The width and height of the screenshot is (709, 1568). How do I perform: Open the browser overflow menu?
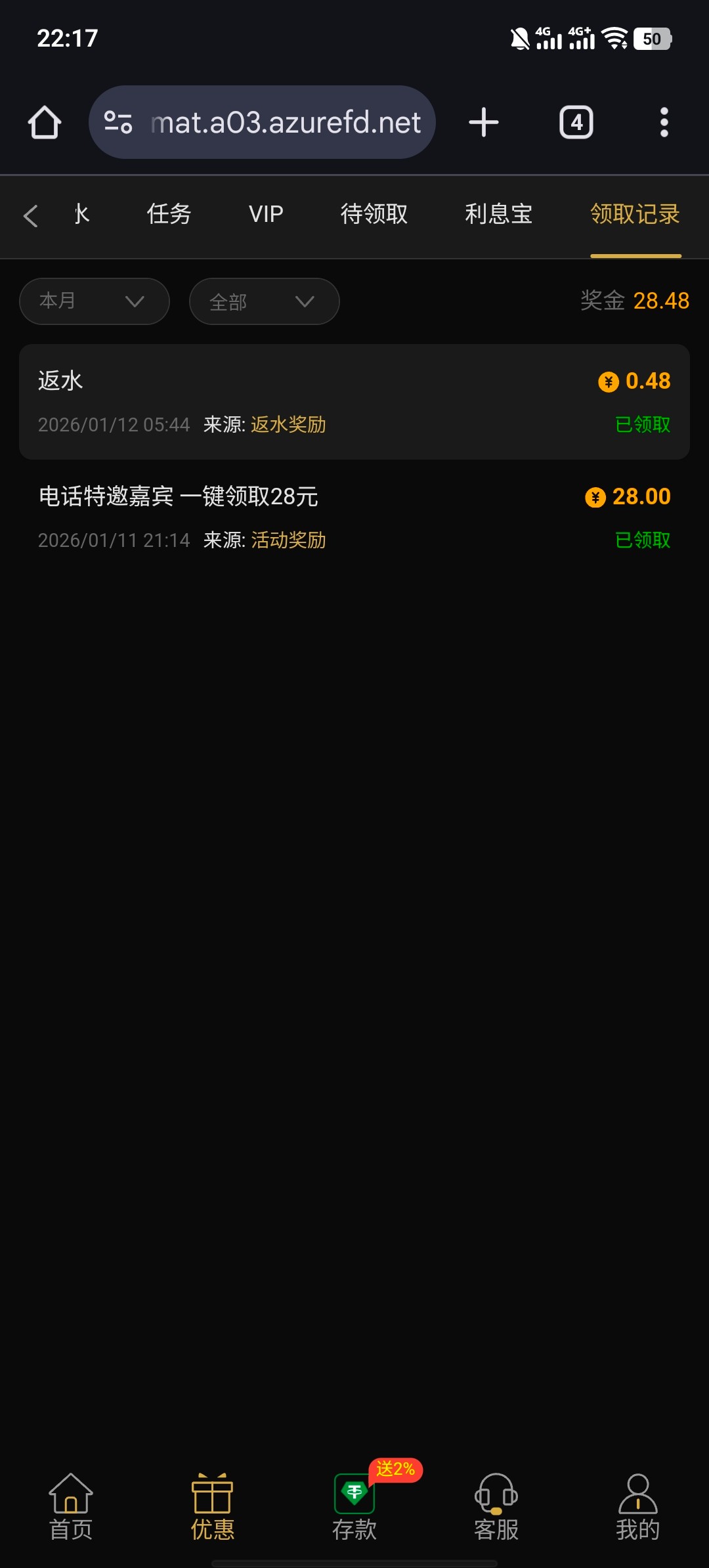coord(664,123)
